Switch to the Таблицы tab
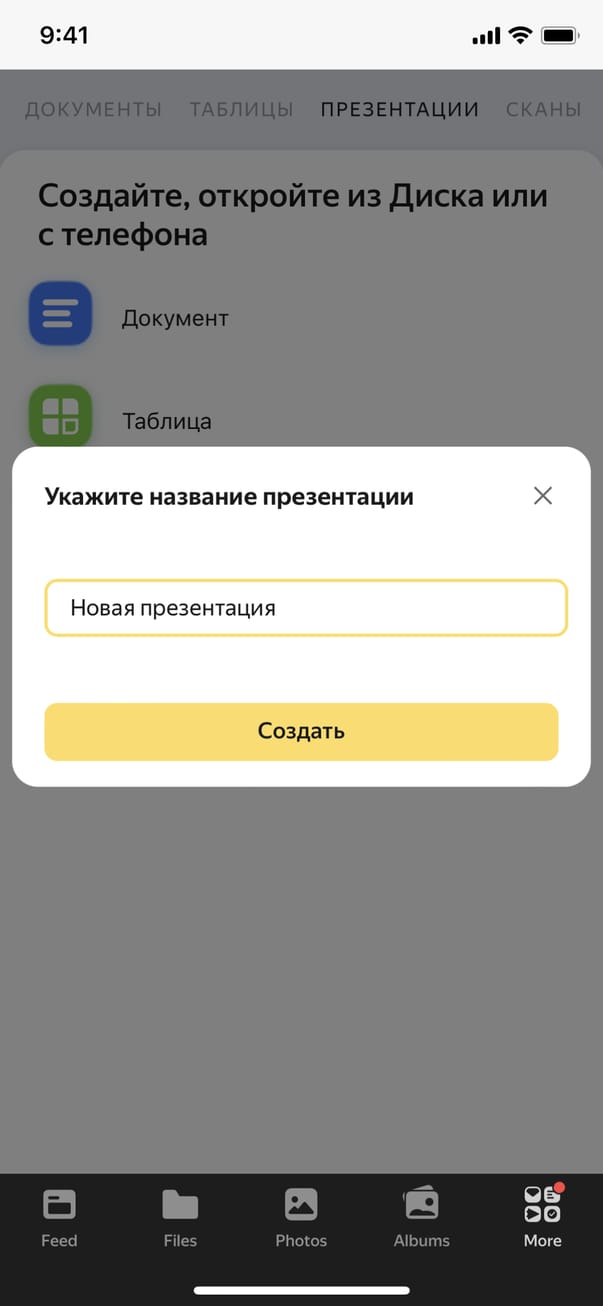Image resolution: width=603 pixels, height=1306 pixels. coord(241,110)
